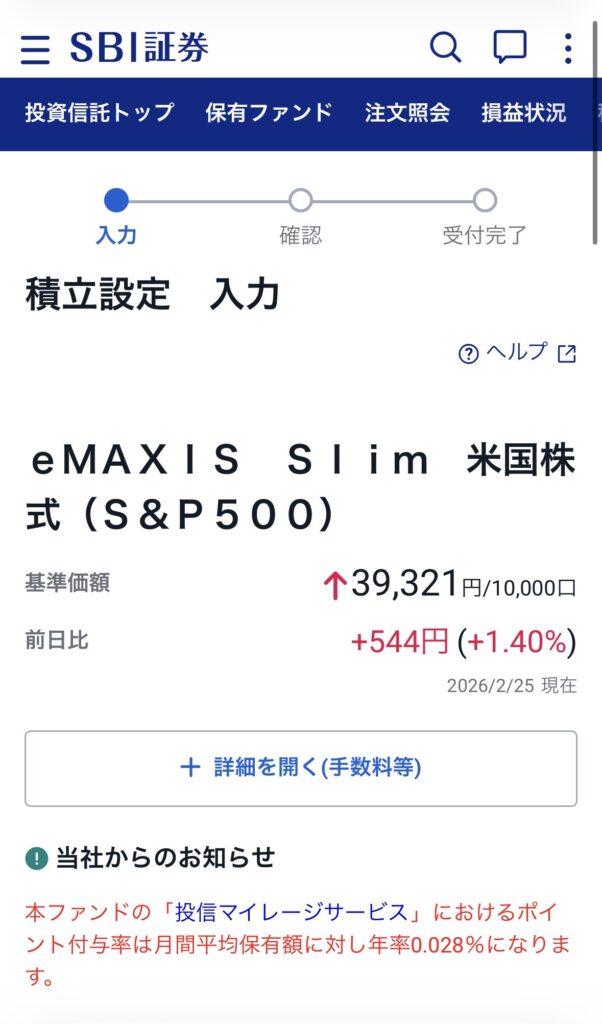Expand 詳細を開く(手数料等) details
The image size is (602, 1024).
click(301, 768)
